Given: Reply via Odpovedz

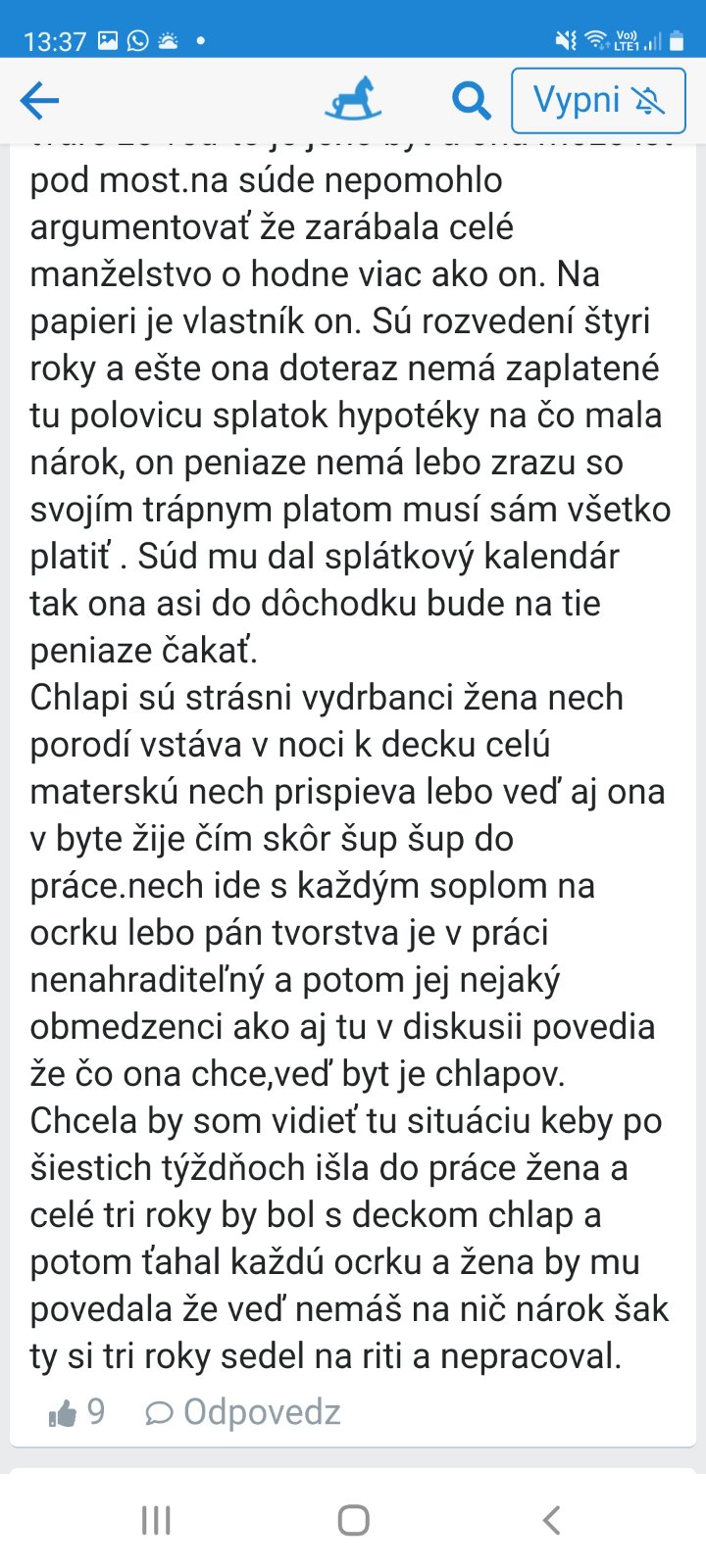Looking at the screenshot, I should [243, 1412].
